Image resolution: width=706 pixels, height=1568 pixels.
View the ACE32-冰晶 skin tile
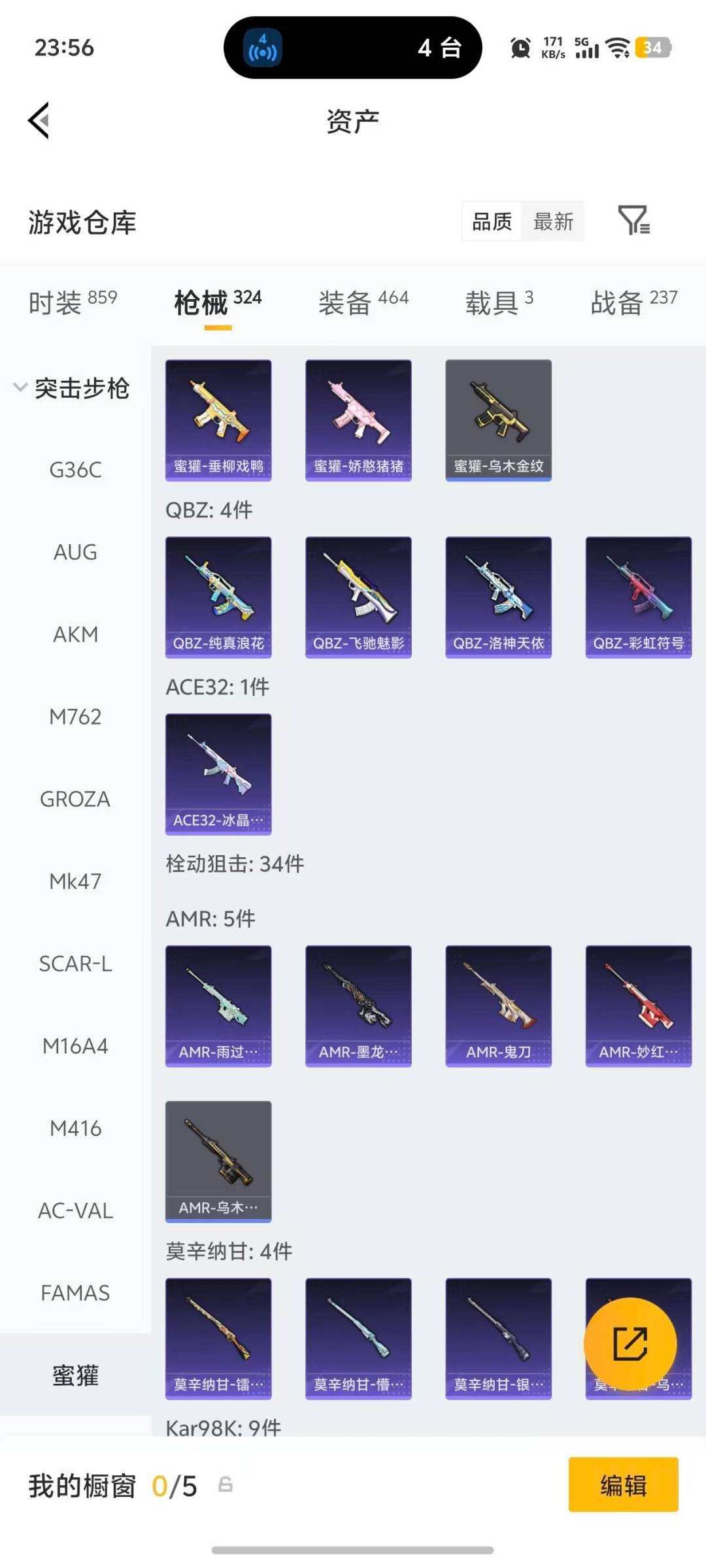pos(218,774)
